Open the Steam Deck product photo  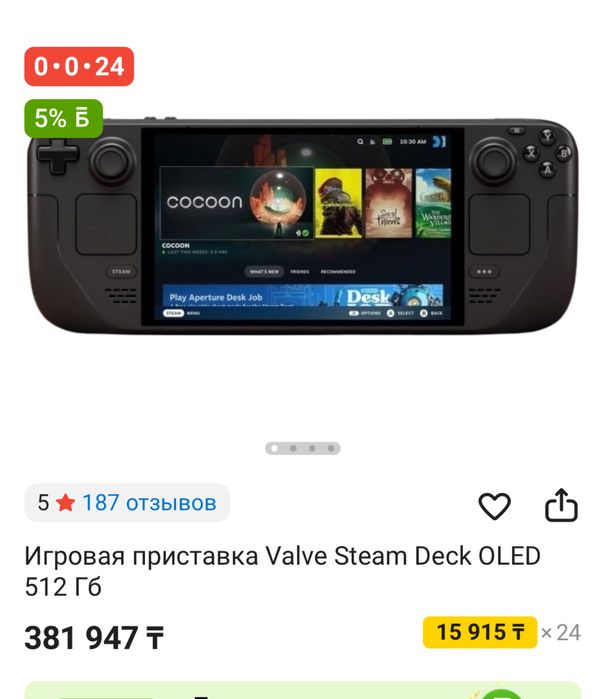pyautogui.click(x=303, y=228)
